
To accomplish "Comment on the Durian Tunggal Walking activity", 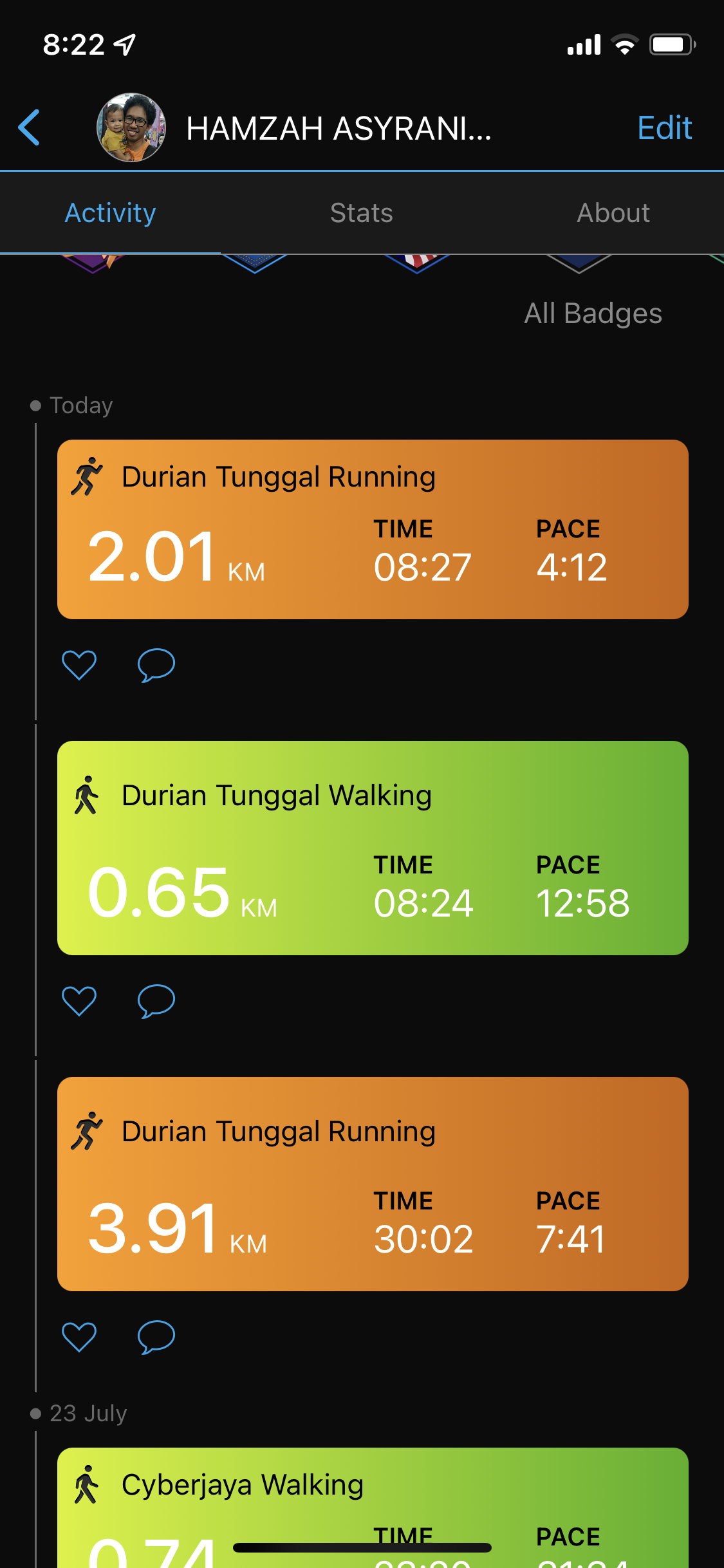I will tap(156, 1001).
